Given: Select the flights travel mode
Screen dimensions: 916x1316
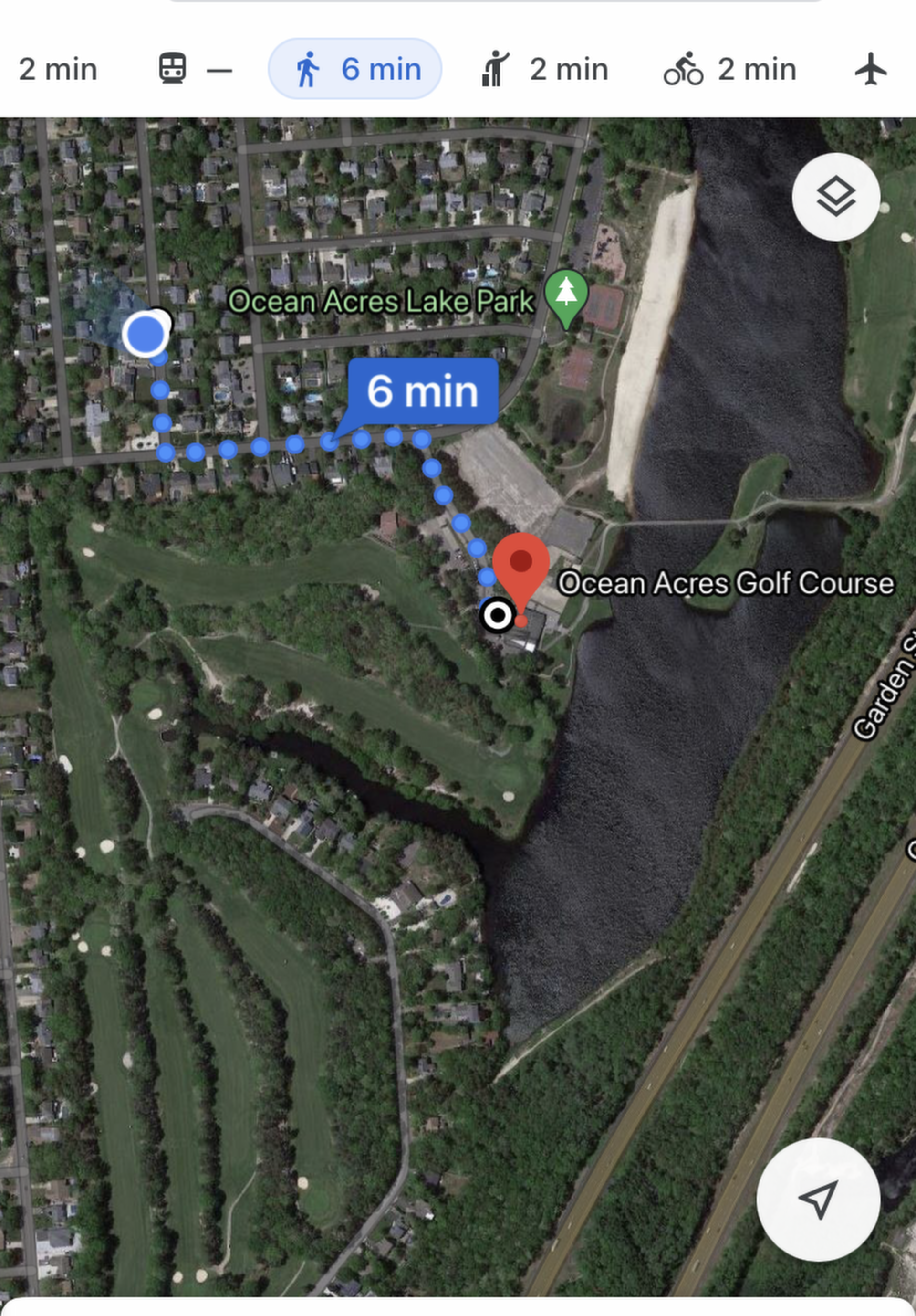Looking at the screenshot, I should 871,69.
